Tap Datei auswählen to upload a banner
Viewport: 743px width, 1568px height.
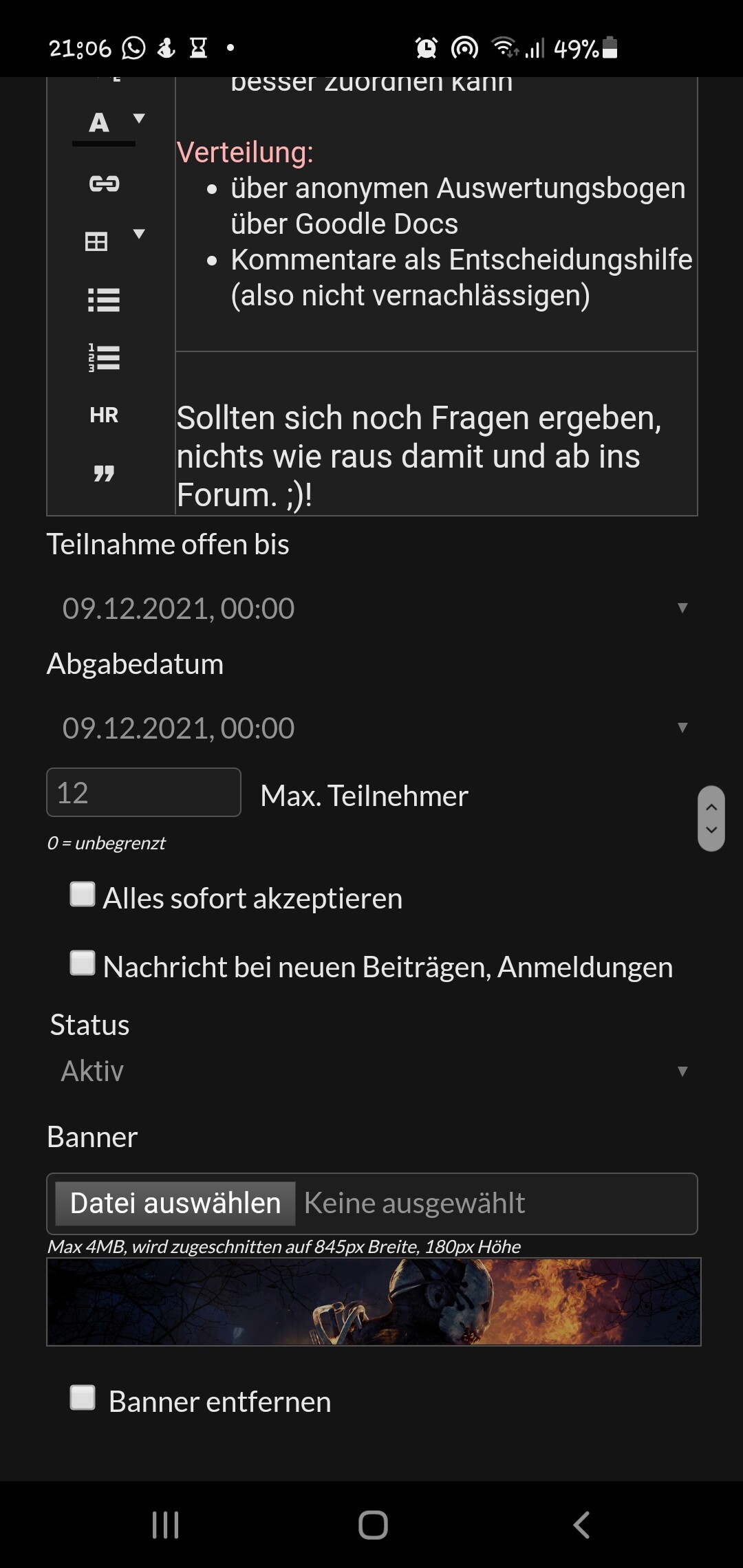pos(175,1204)
